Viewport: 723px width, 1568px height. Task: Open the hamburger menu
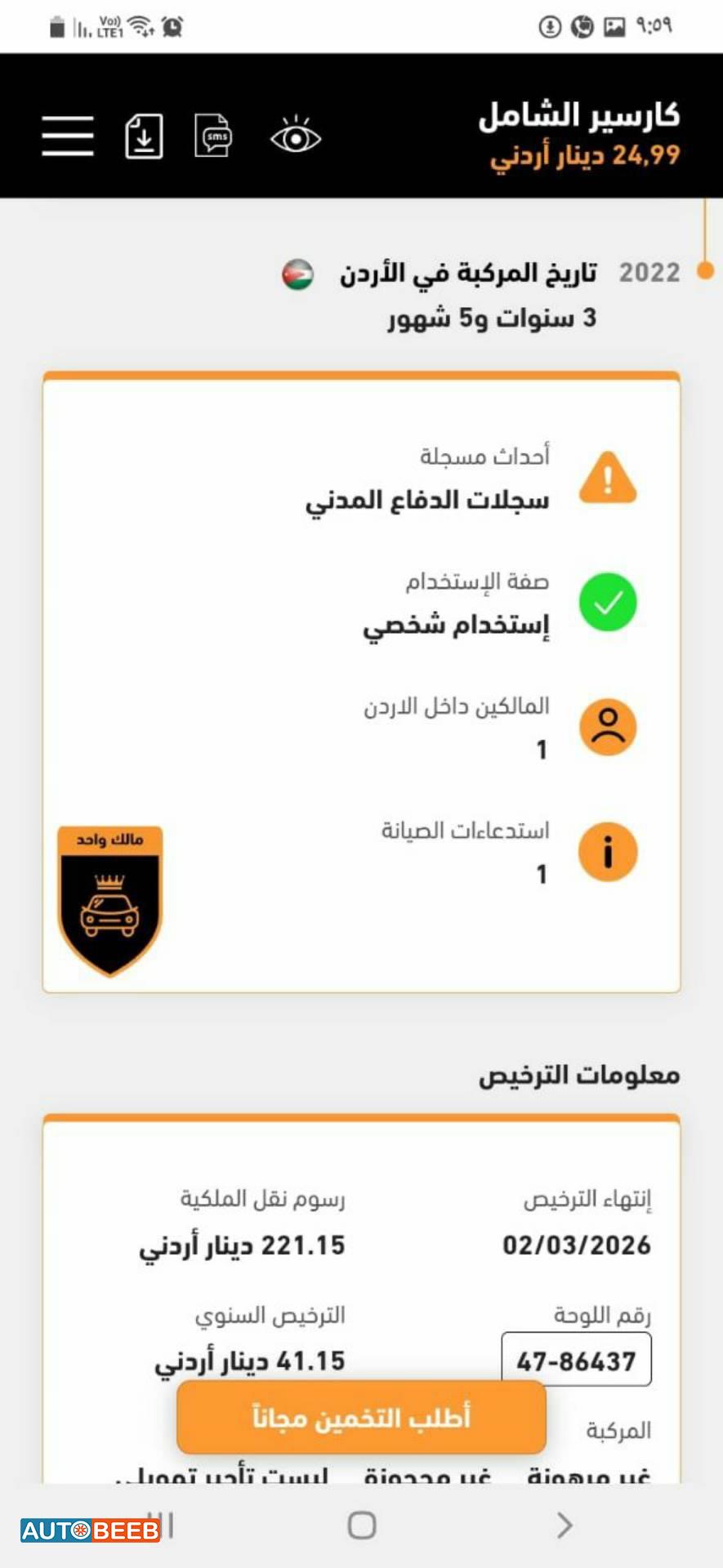pyautogui.click(x=68, y=136)
